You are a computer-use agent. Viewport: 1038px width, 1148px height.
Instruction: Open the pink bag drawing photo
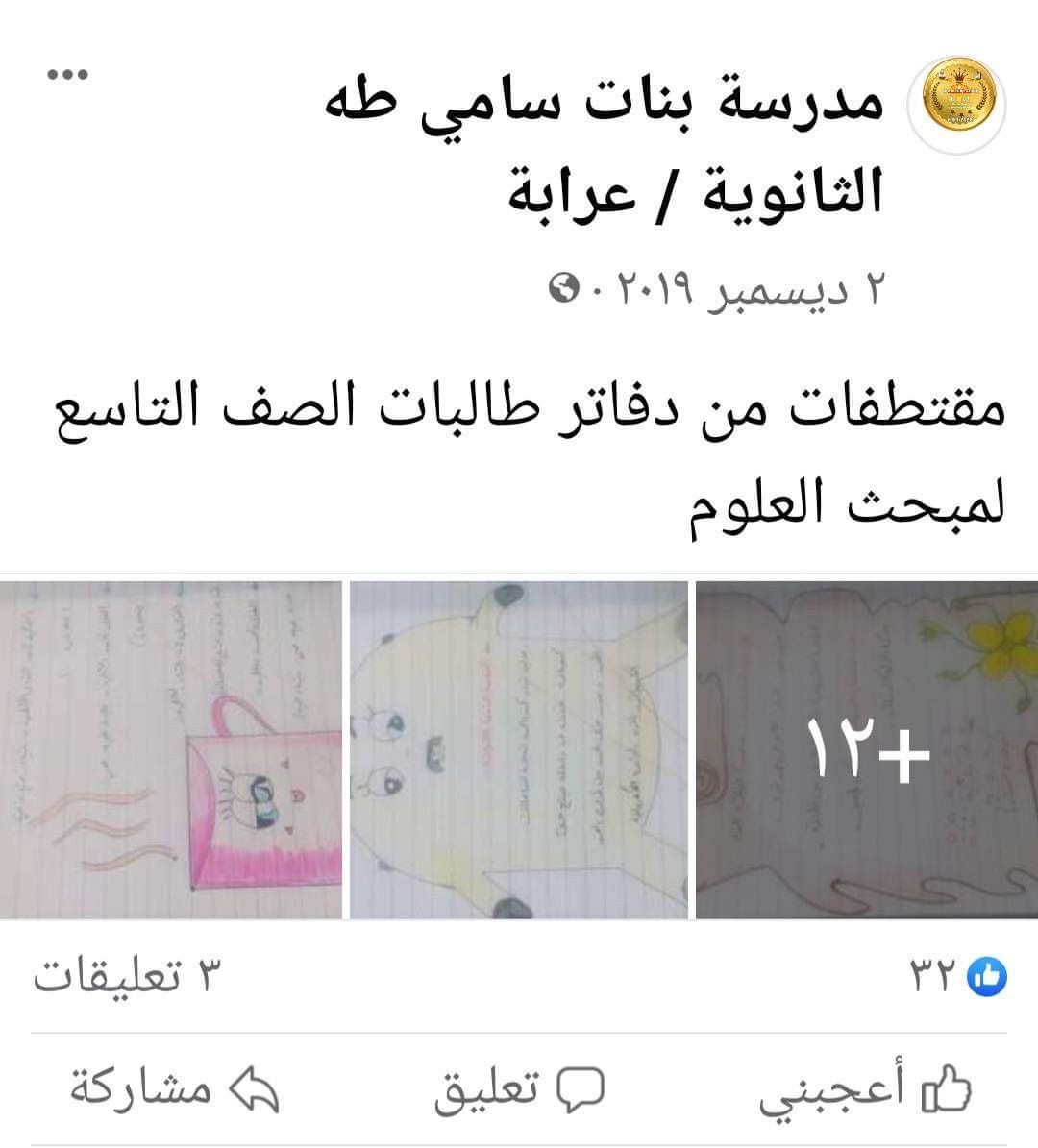click(x=171, y=749)
